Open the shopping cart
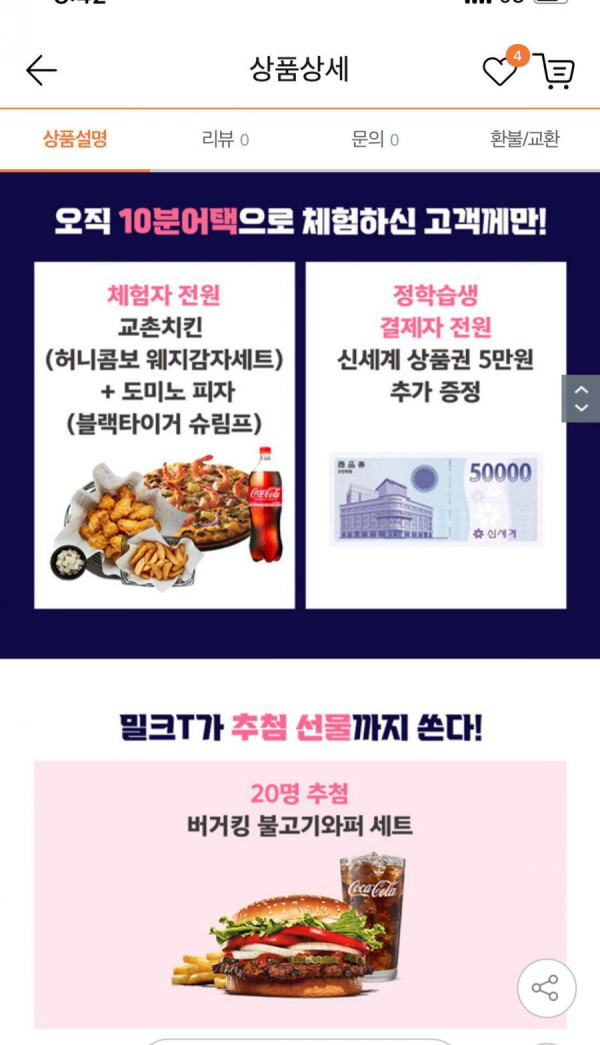The height and width of the screenshot is (1045, 600). 555,71
